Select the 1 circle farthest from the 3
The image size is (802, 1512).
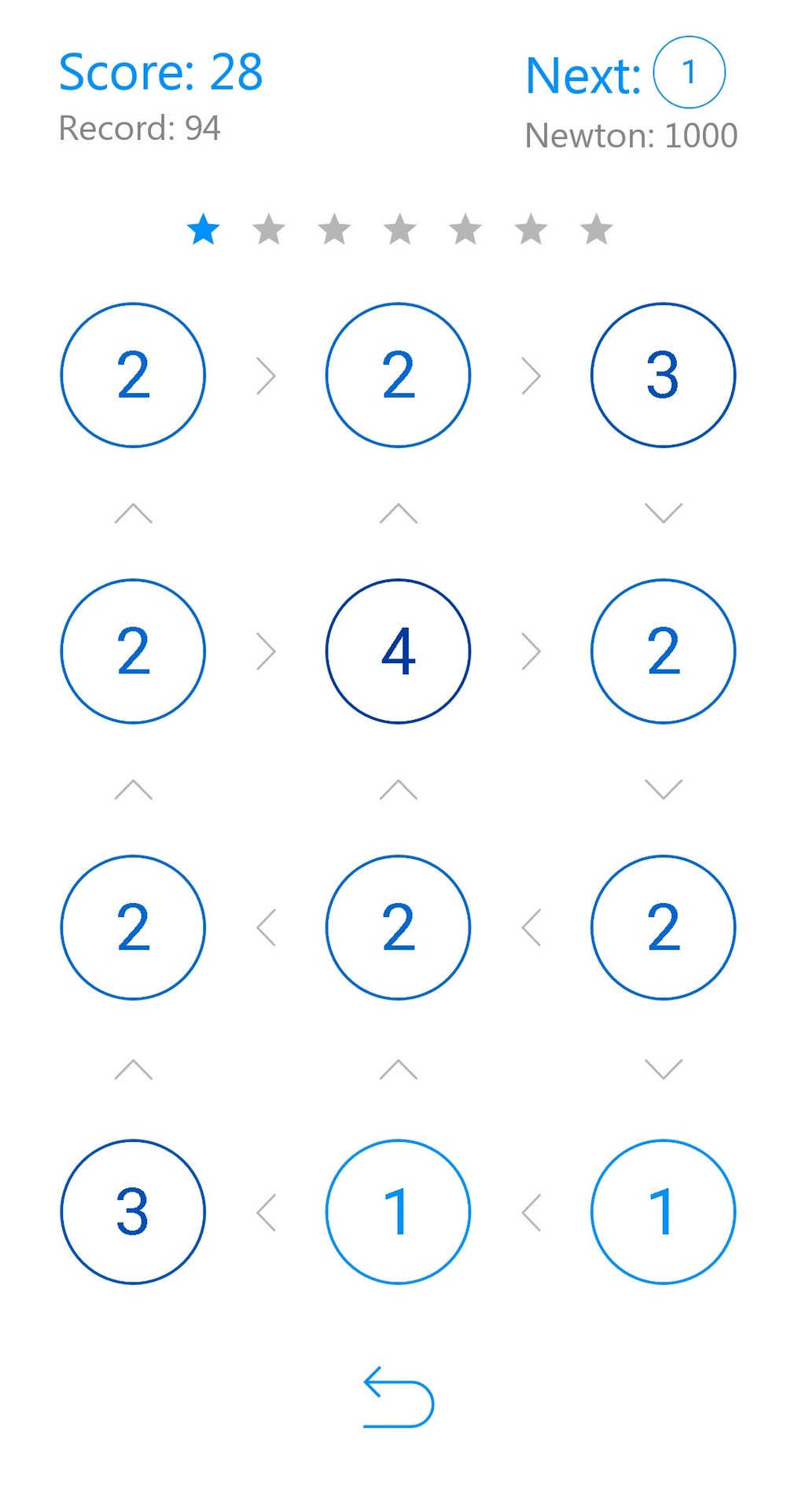(663, 1211)
